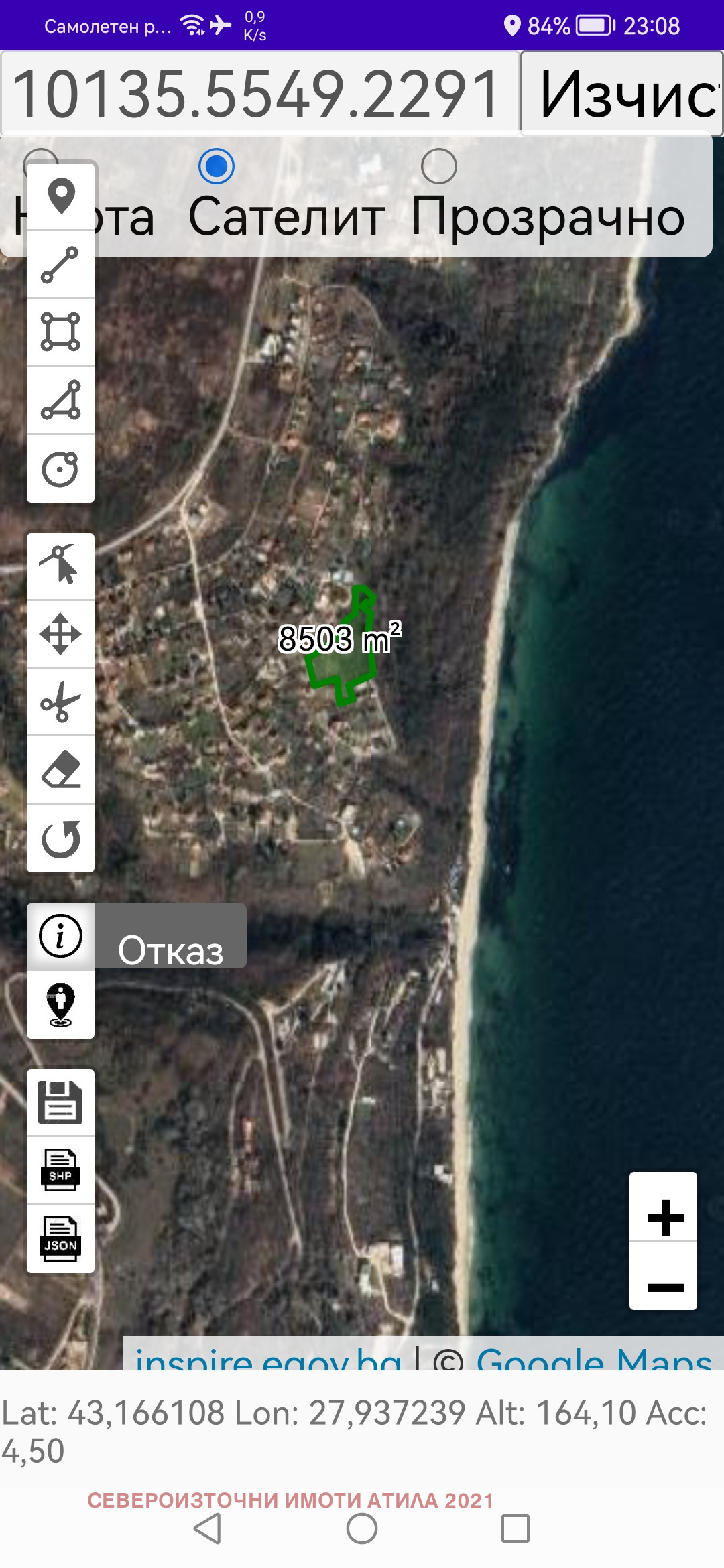Choose the rectangle drawing tool
This screenshot has height=1568, width=724.
tap(60, 332)
